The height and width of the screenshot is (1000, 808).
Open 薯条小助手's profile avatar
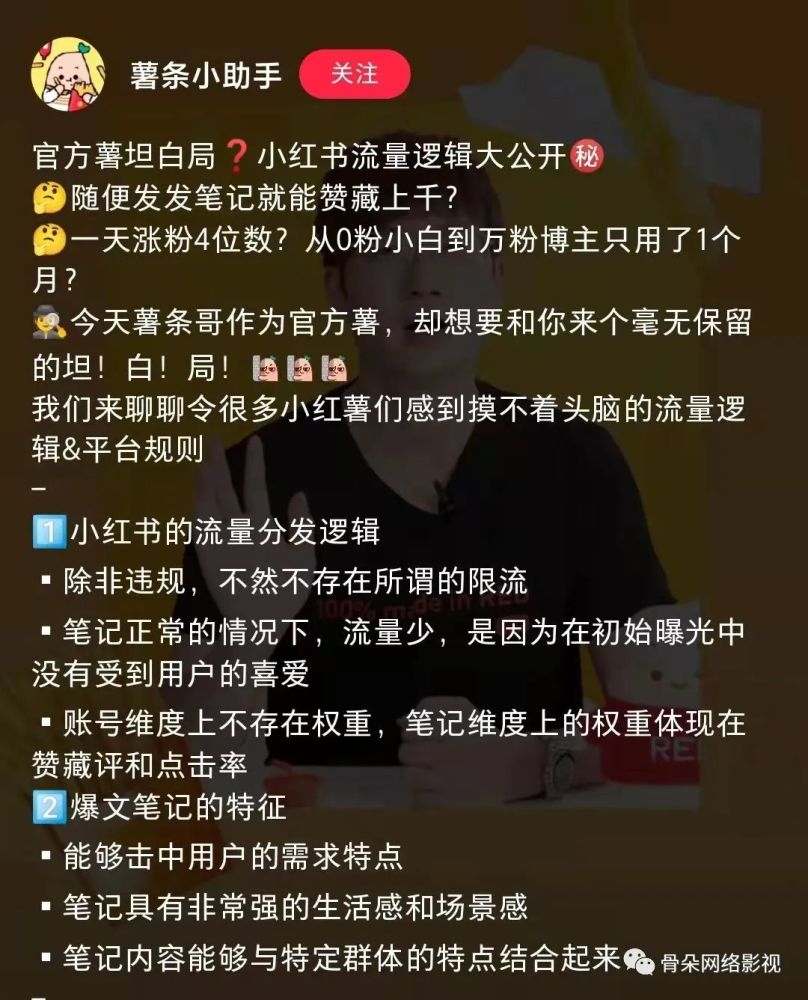pyautogui.click(x=70, y=74)
